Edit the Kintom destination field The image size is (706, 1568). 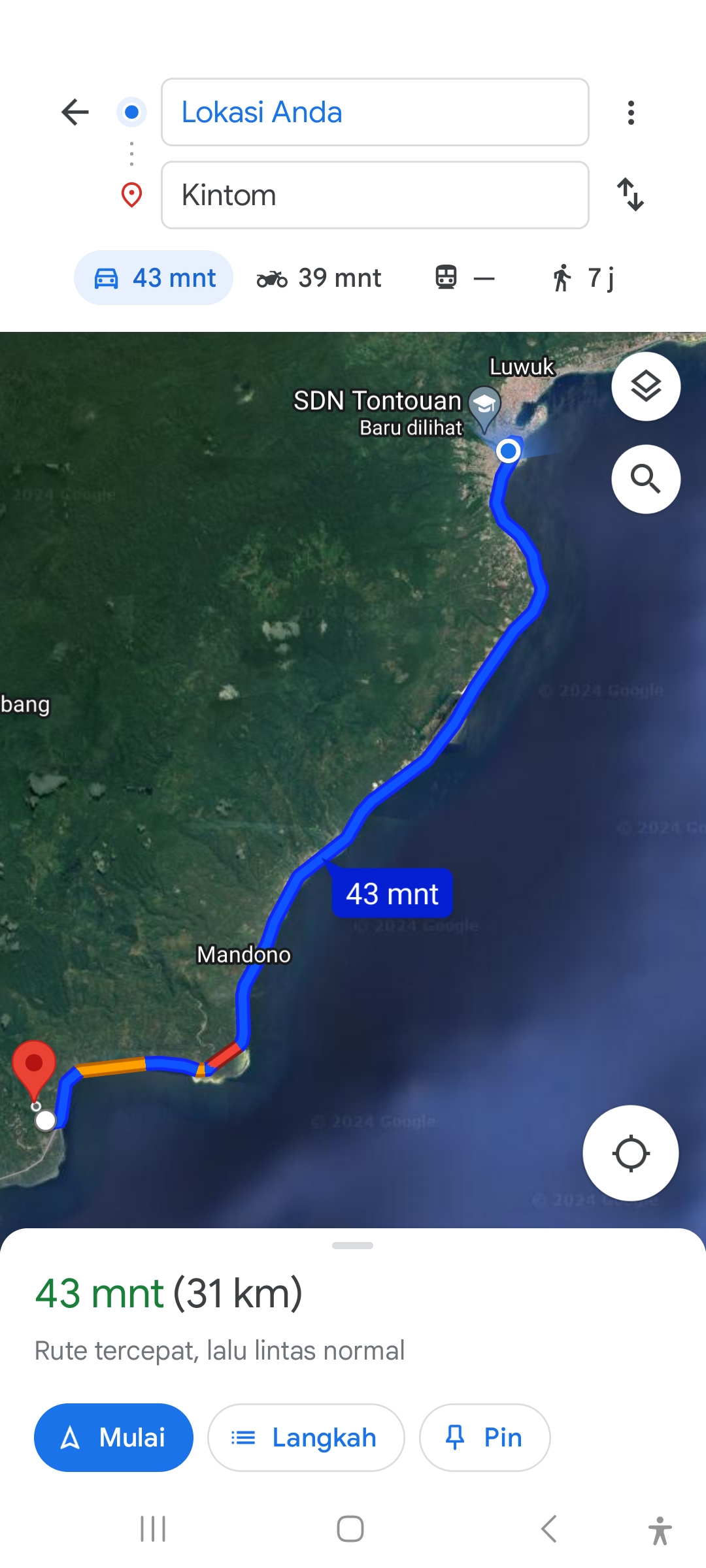pos(375,195)
